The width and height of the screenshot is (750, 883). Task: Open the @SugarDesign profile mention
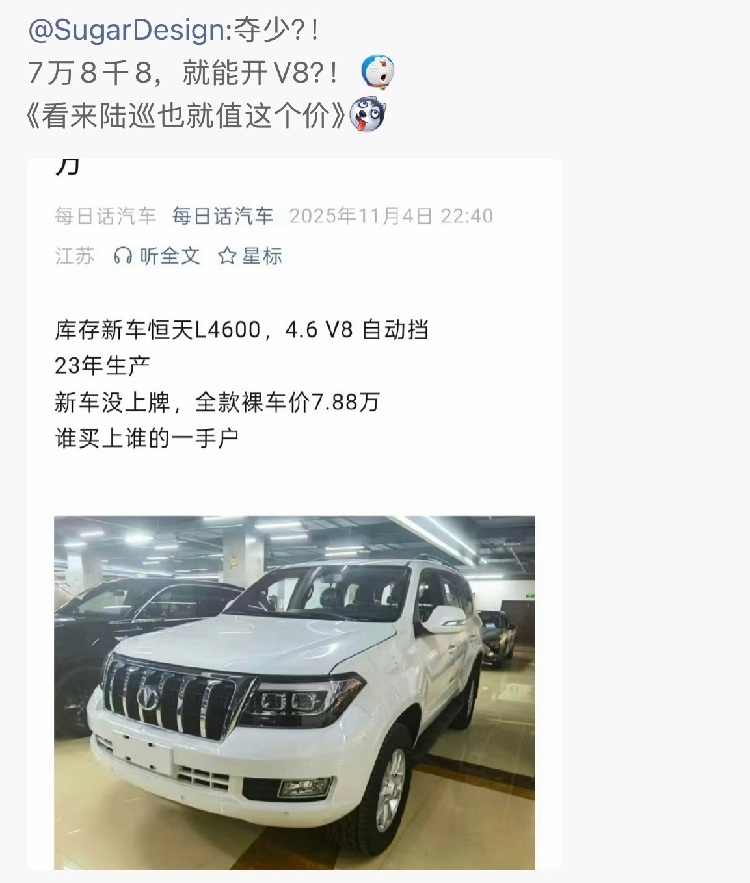tap(127, 31)
